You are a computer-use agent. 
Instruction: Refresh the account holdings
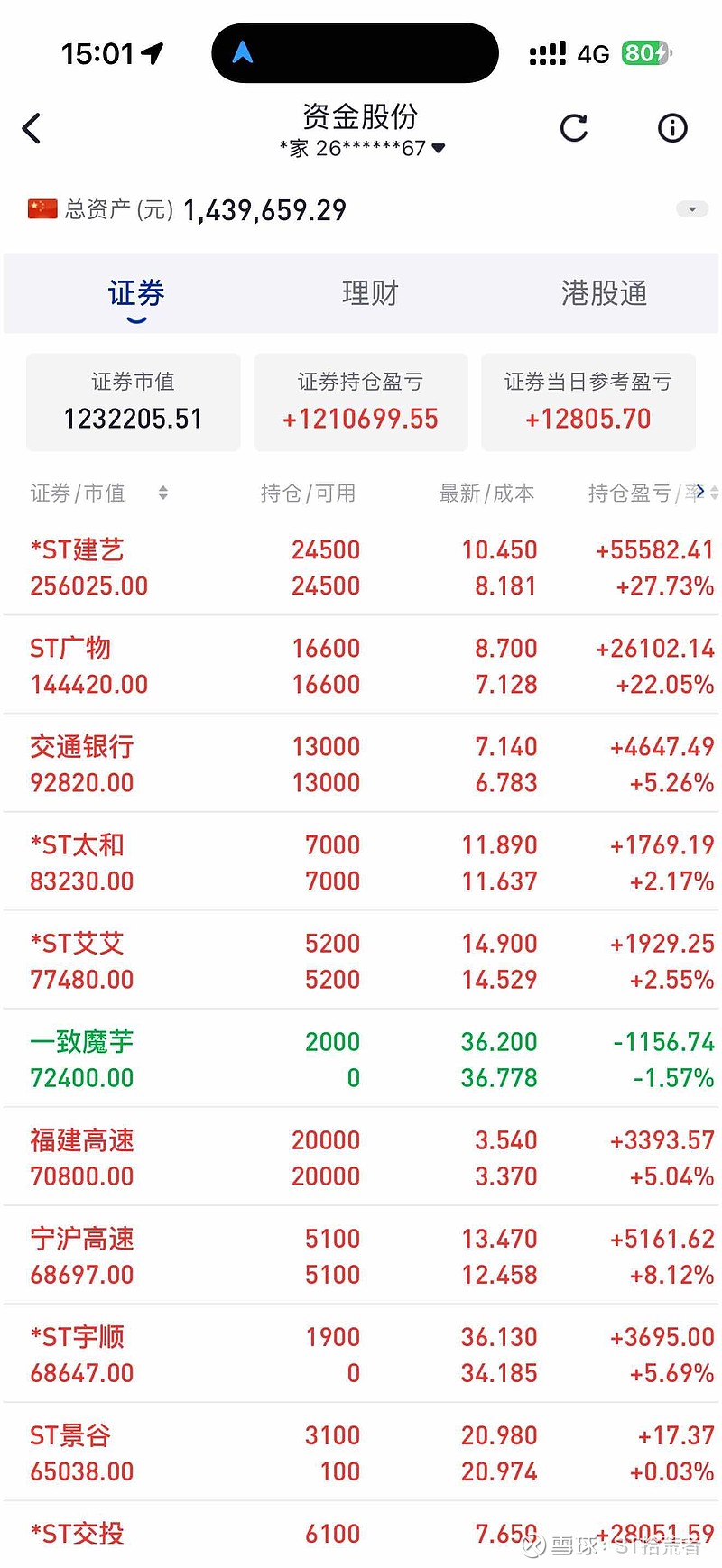[574, 128]
